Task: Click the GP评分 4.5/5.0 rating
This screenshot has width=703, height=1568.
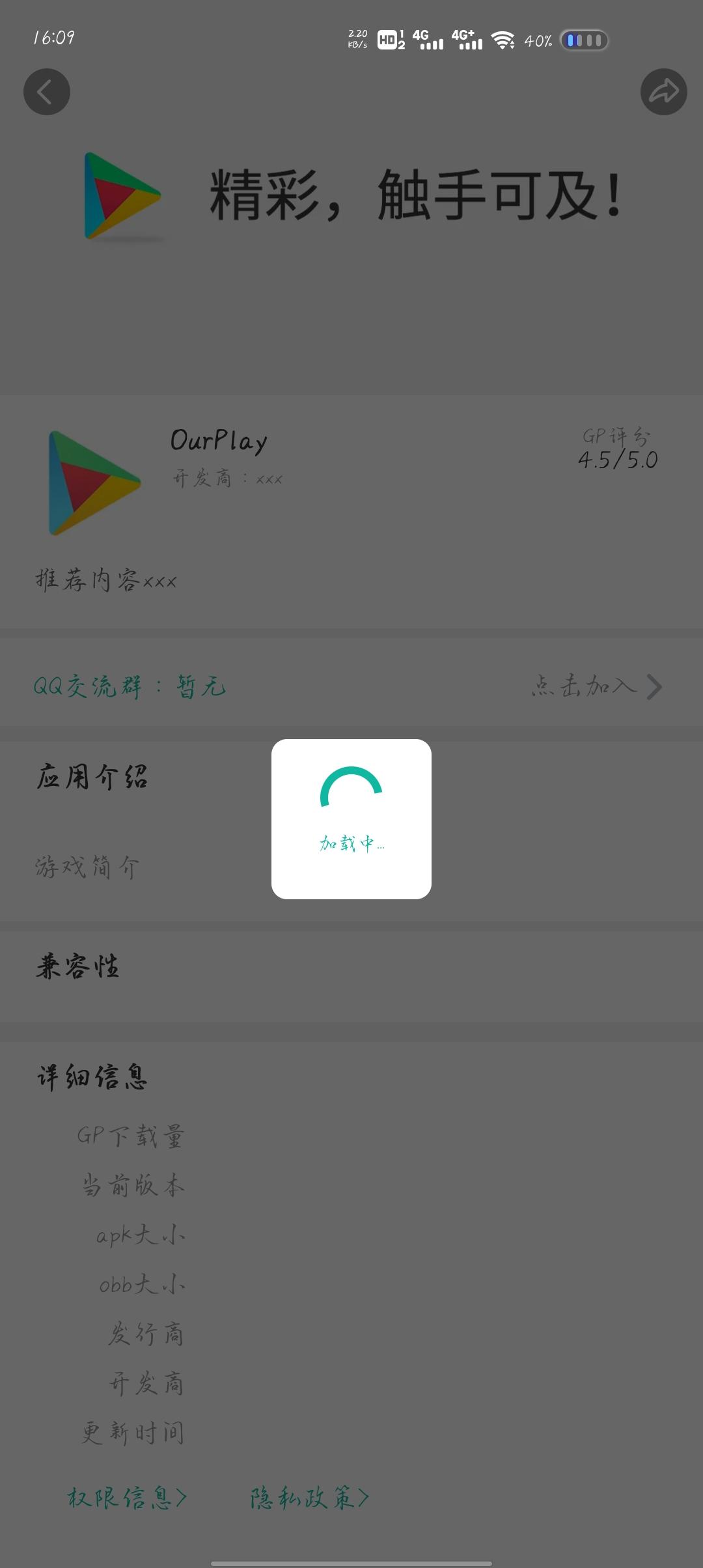Action: pyautogui.click(x=617, y=449)
